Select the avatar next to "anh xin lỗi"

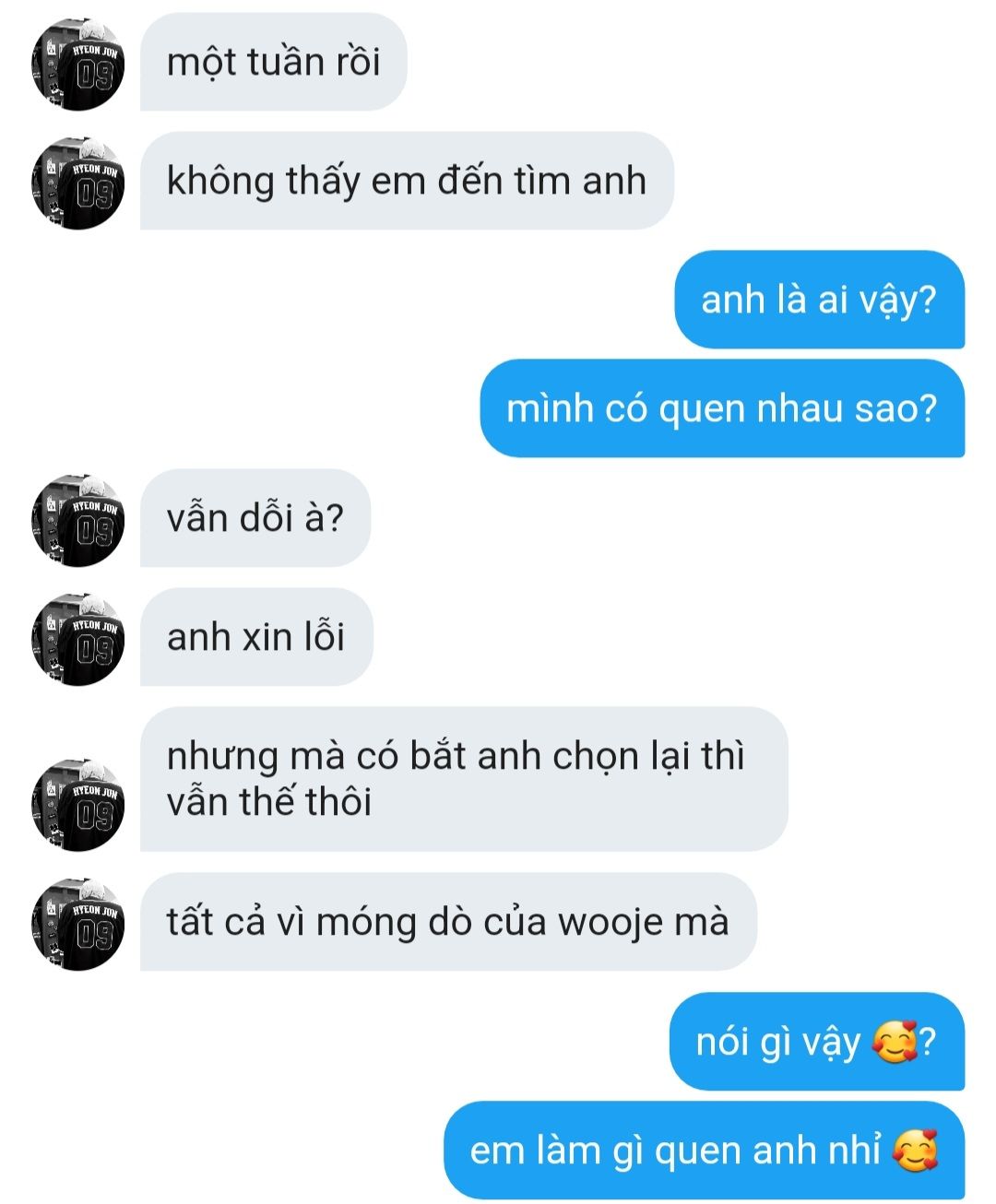pos(77,641)
